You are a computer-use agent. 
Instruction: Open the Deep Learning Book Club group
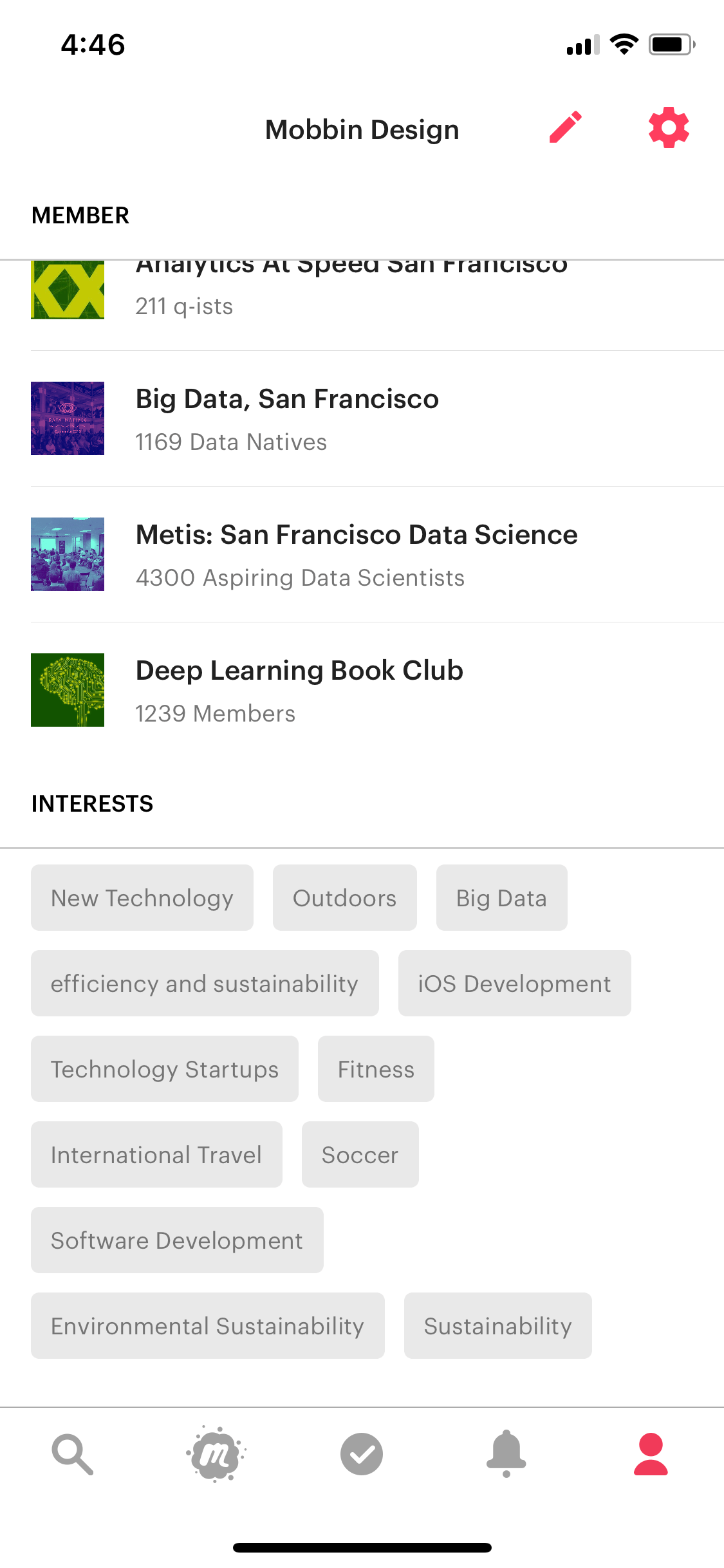[x=377, y=690]
